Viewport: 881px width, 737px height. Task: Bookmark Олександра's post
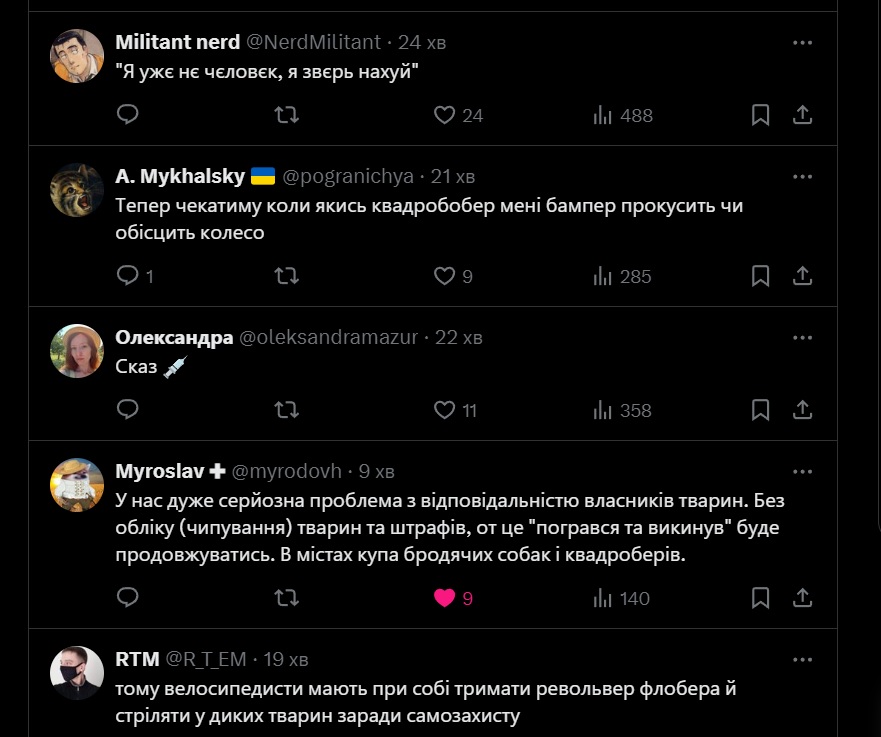(760, 410)
